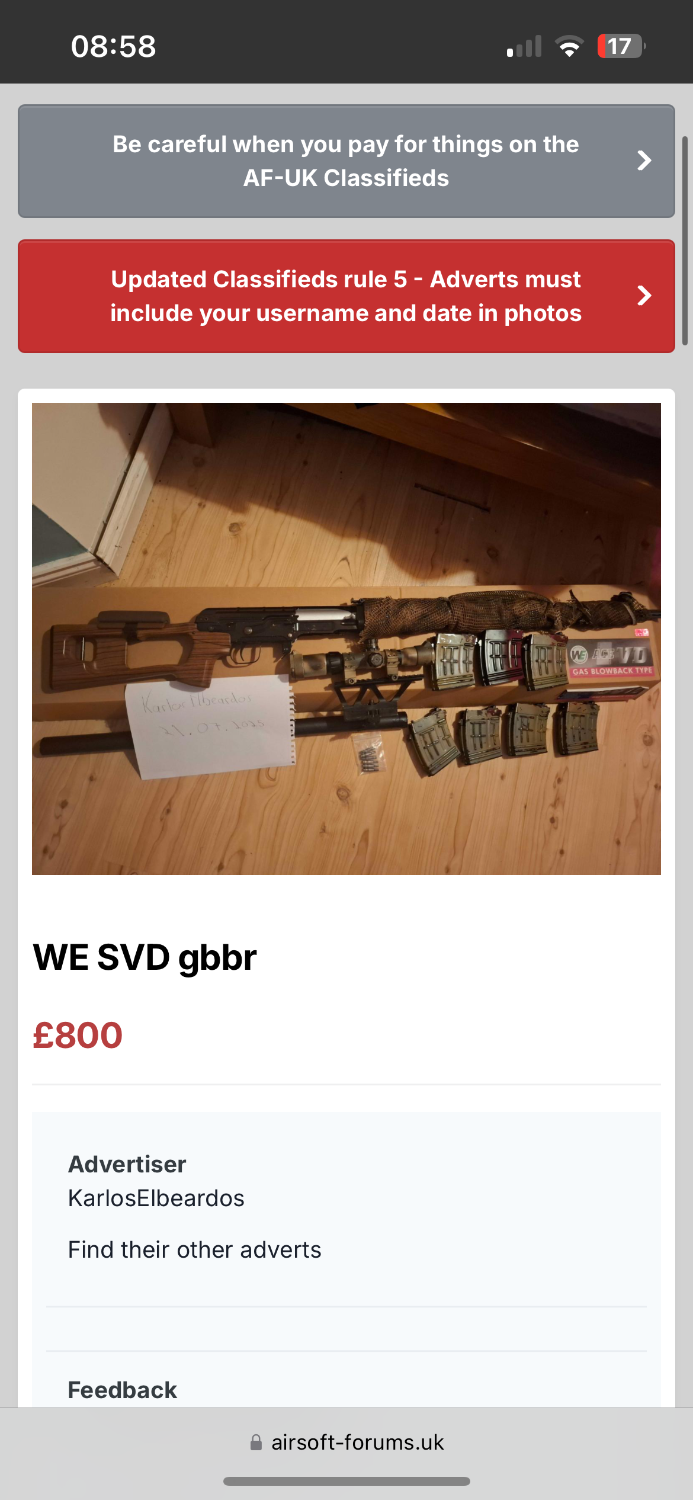Open the 'Be careful when you pay' notice
Viewport: 693px width, 1500px height.
(x=346, y=161)
